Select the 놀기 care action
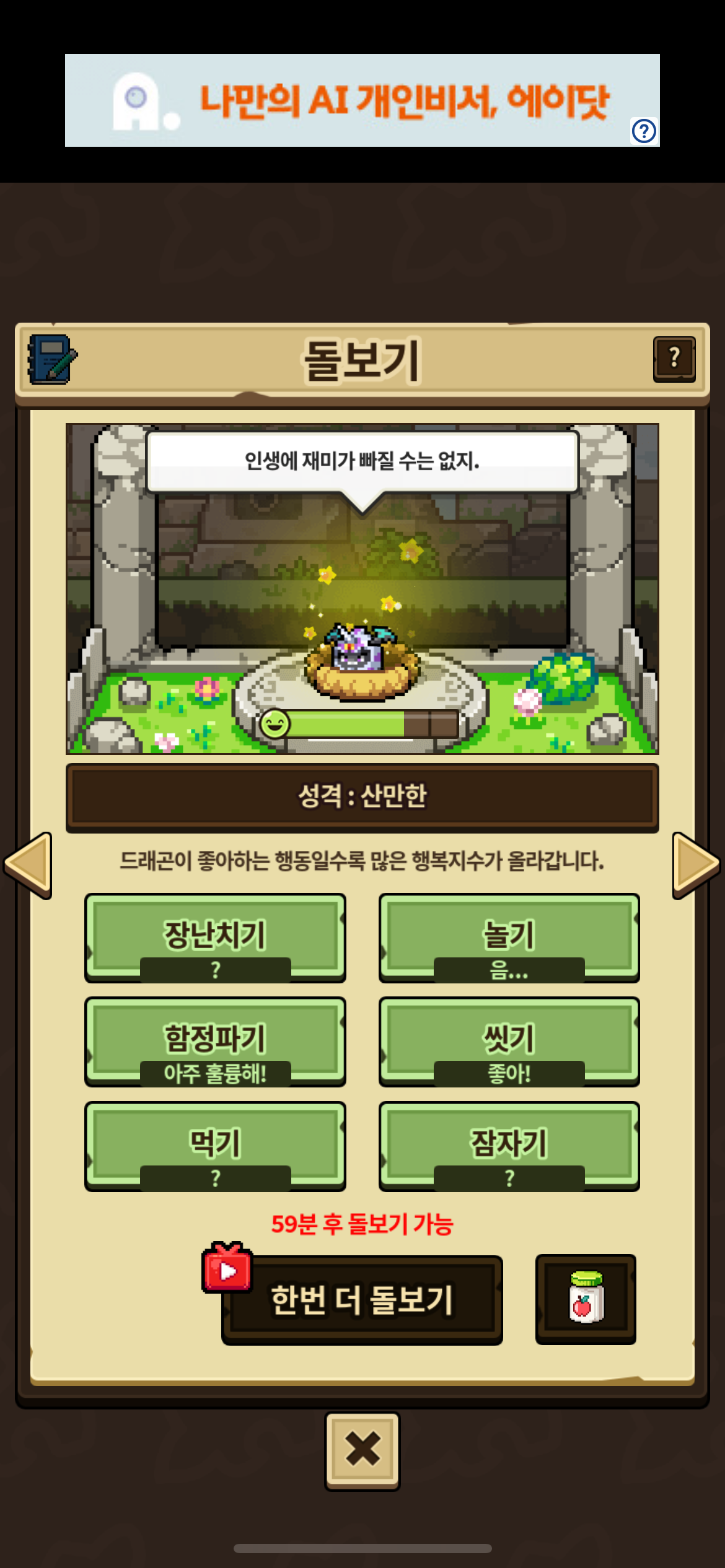The width and height of the screenshot is (725, 1568). (509, 938)
